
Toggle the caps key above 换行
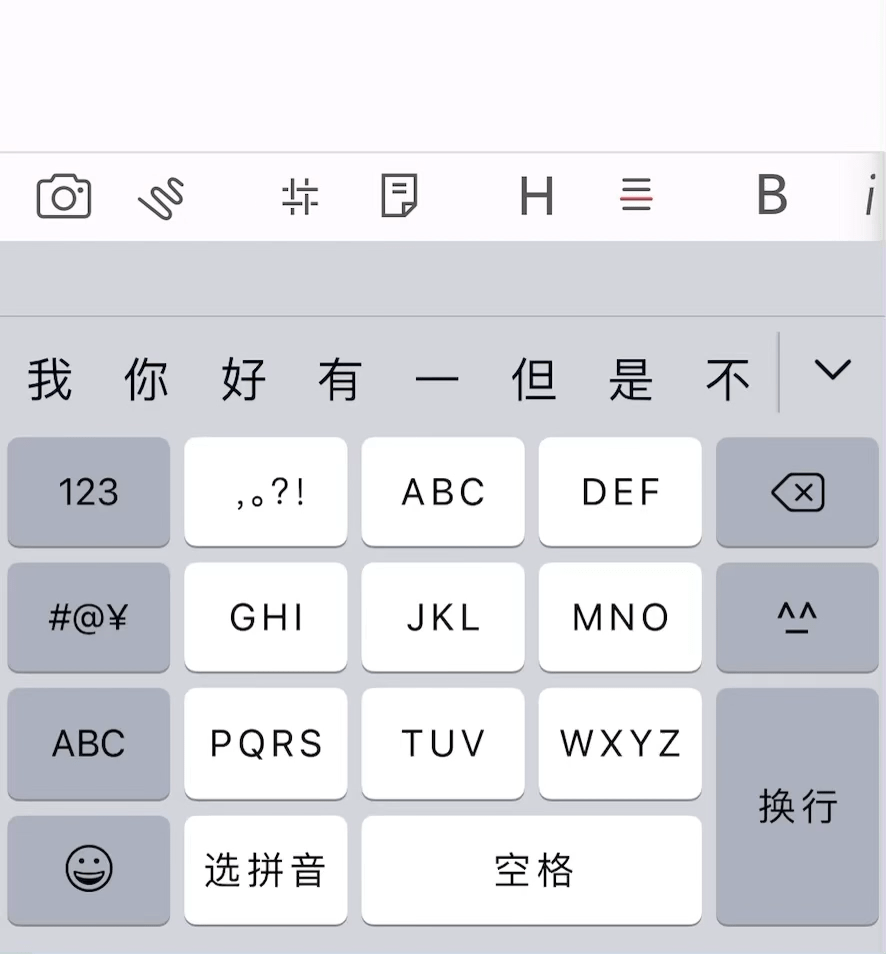pyautogui.click(x=797, y=617)
